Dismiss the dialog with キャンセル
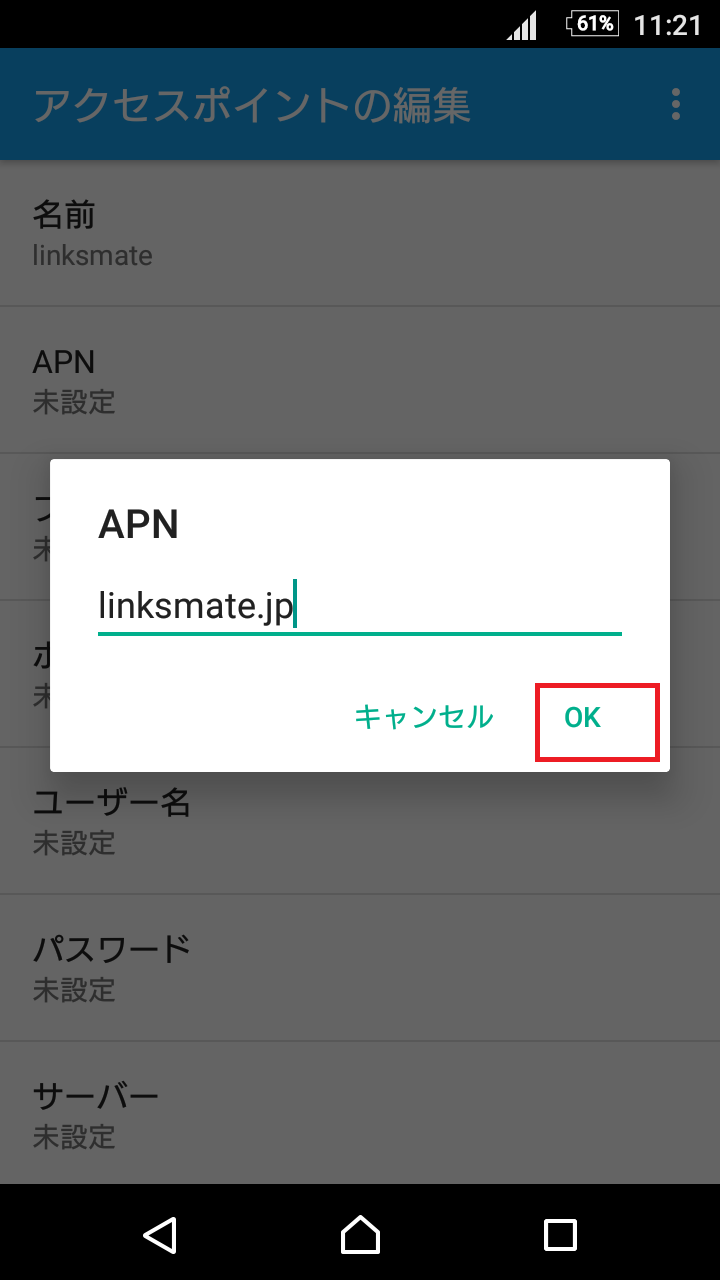The image size is (720, 1280). tap(424, 717)
